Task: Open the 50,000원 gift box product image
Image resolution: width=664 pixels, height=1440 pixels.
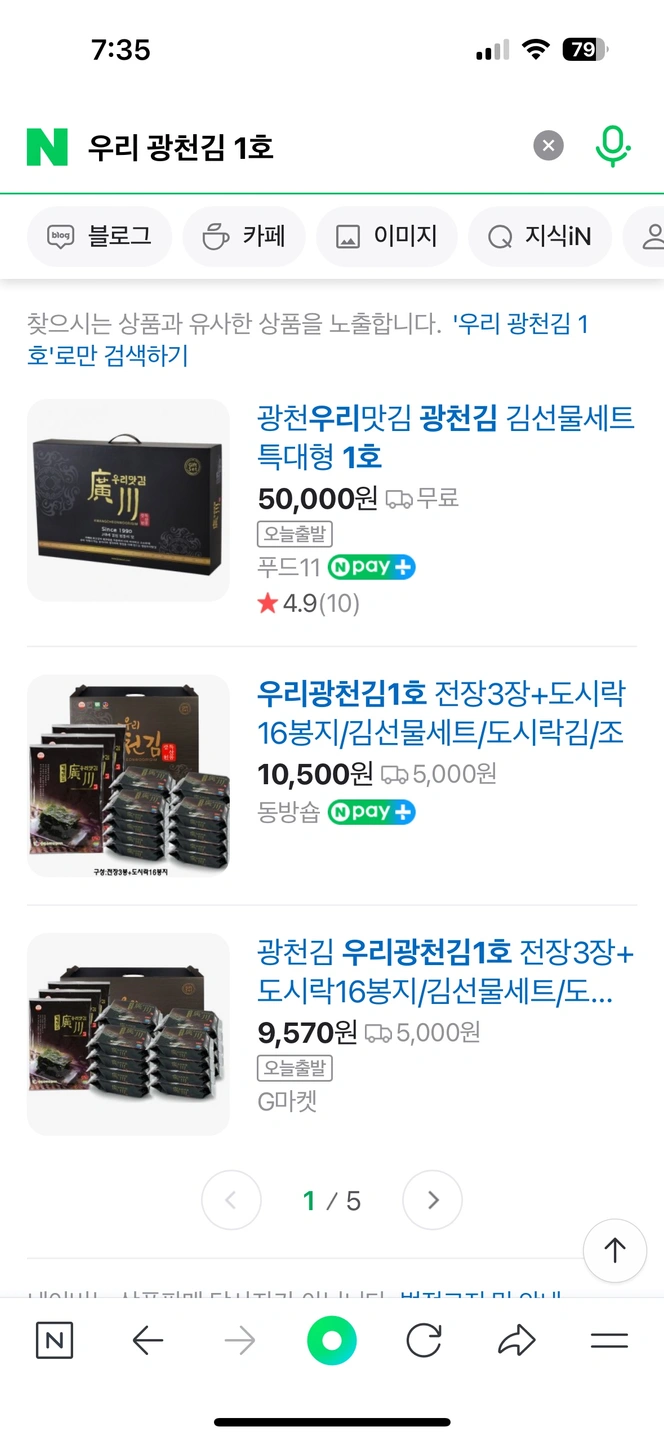Action: (128, 500)
